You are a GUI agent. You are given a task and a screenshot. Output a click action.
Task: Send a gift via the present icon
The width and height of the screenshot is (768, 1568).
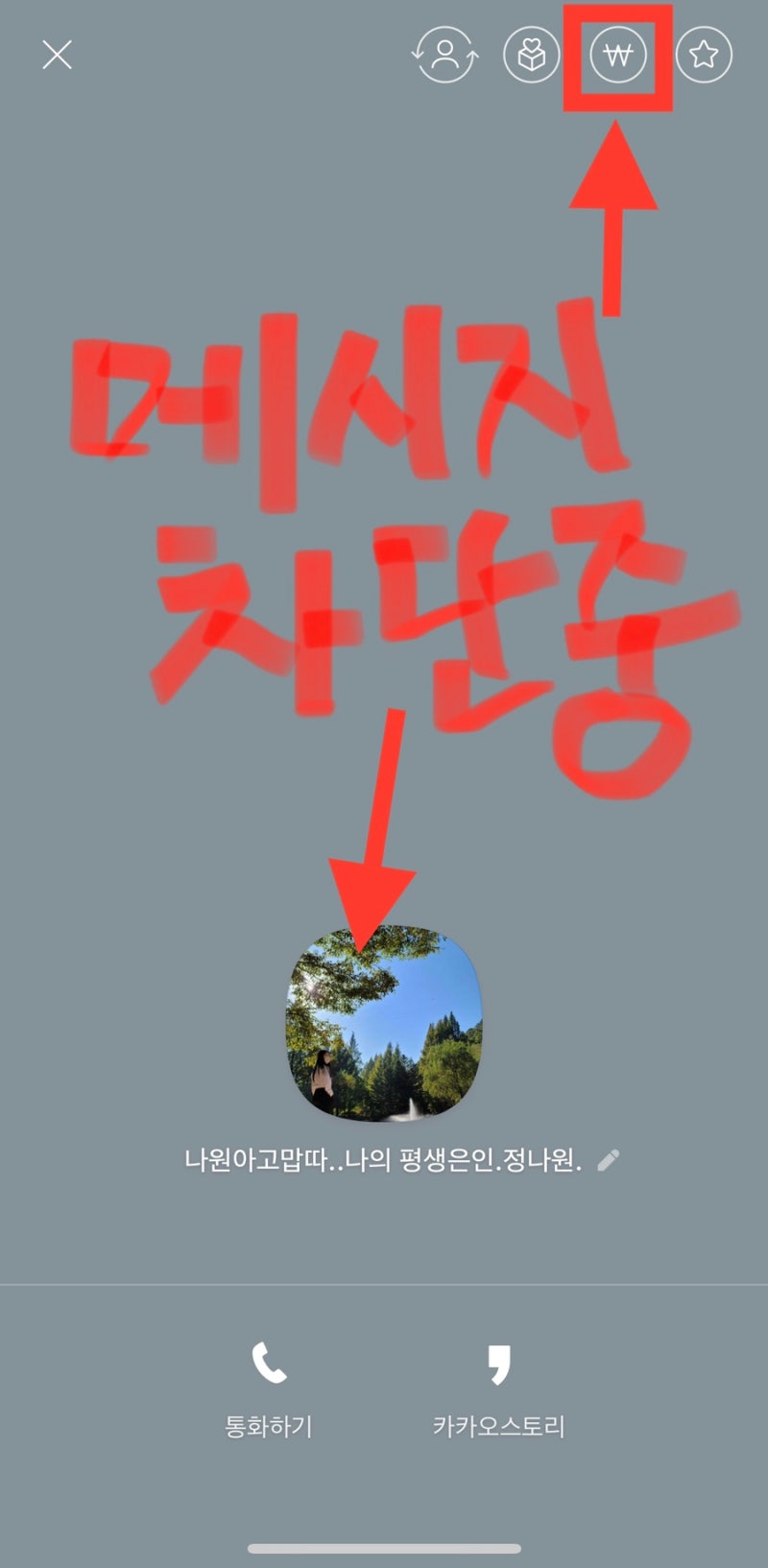click(x=531, y=56)
